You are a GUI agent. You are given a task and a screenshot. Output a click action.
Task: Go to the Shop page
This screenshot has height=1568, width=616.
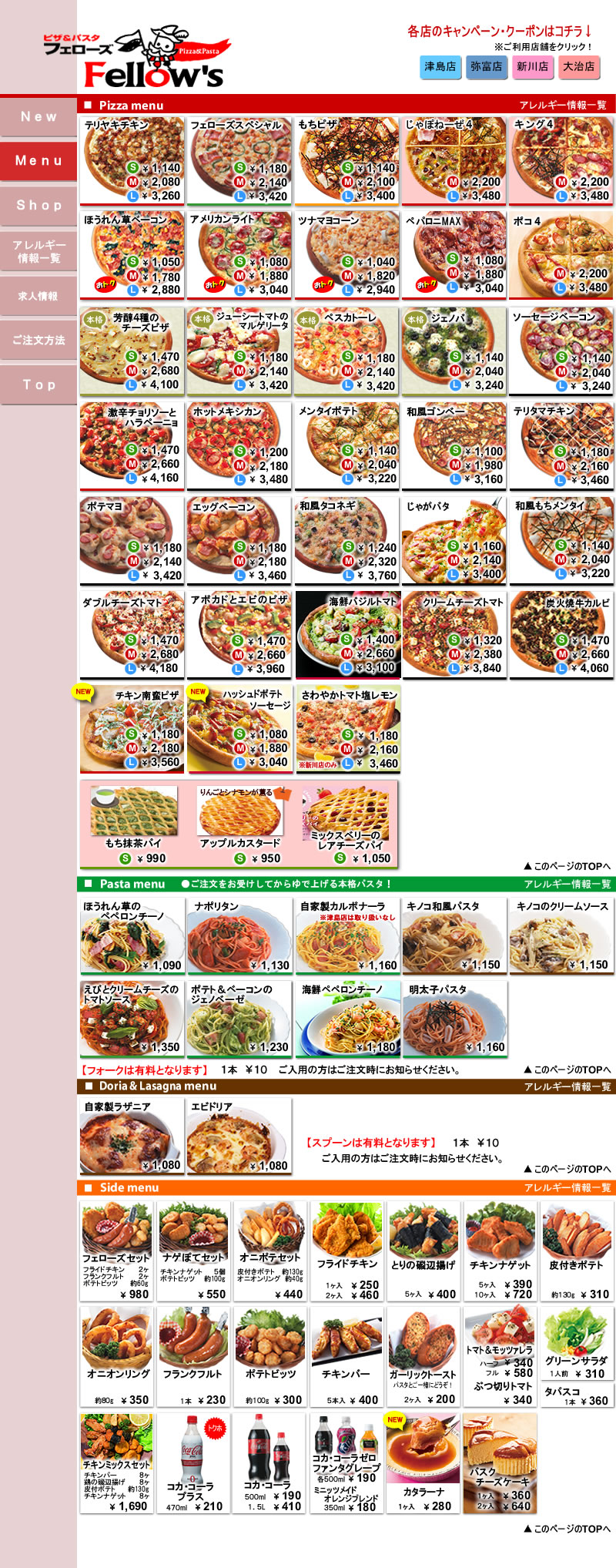[x=38, y=206]
